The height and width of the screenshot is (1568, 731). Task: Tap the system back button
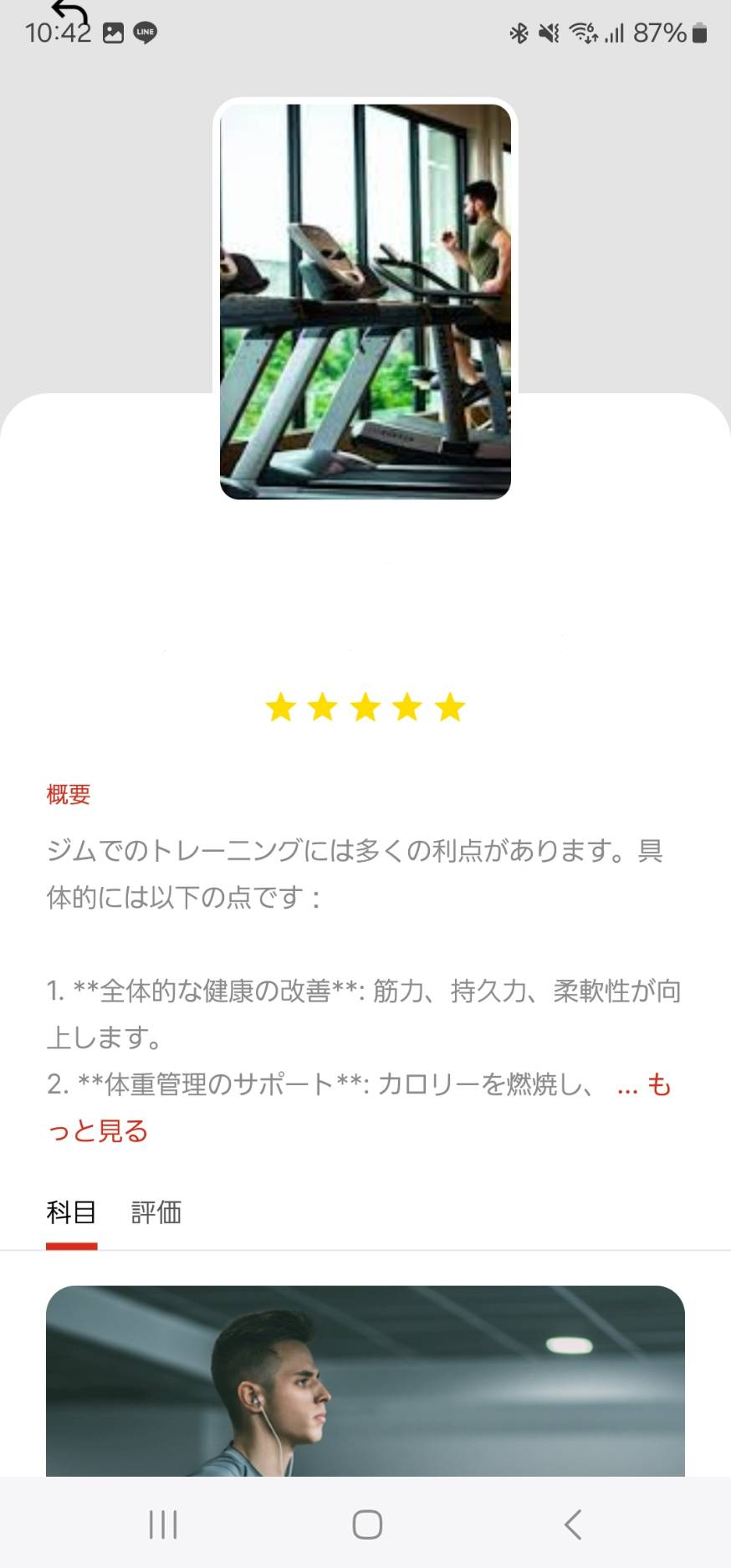(572, 1524)
